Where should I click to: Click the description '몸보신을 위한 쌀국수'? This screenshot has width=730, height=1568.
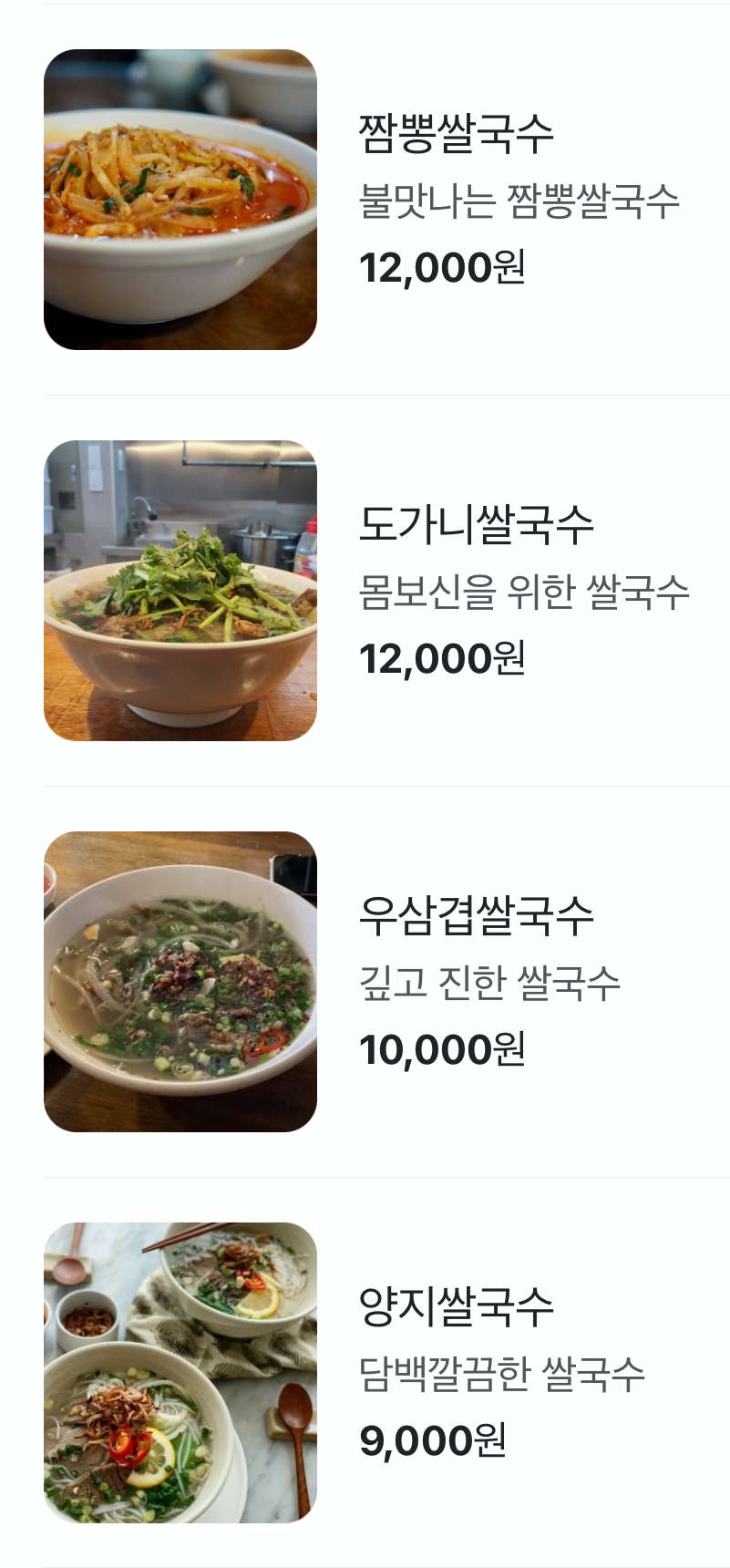point(523,593)
